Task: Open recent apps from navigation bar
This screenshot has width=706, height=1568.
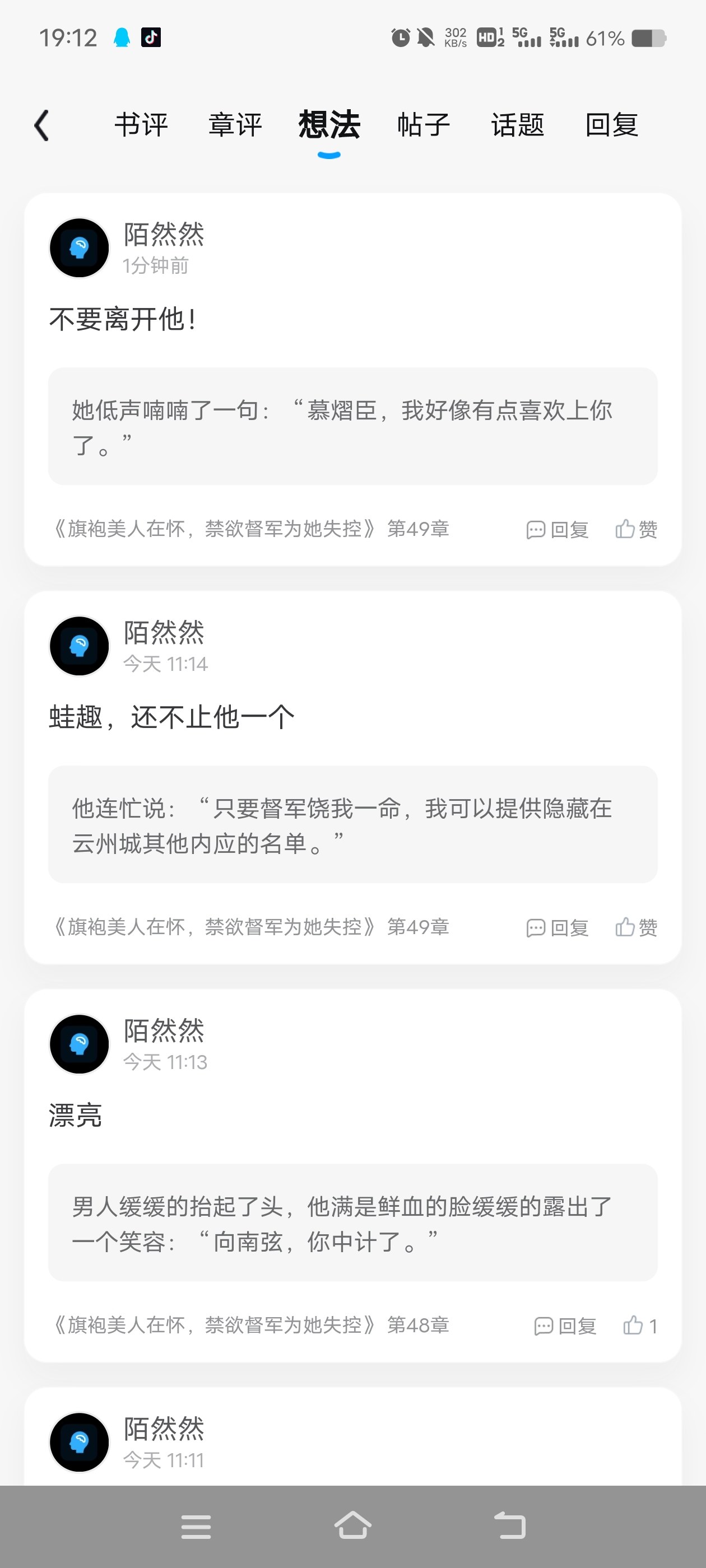Action: (x=196, y=1527)
